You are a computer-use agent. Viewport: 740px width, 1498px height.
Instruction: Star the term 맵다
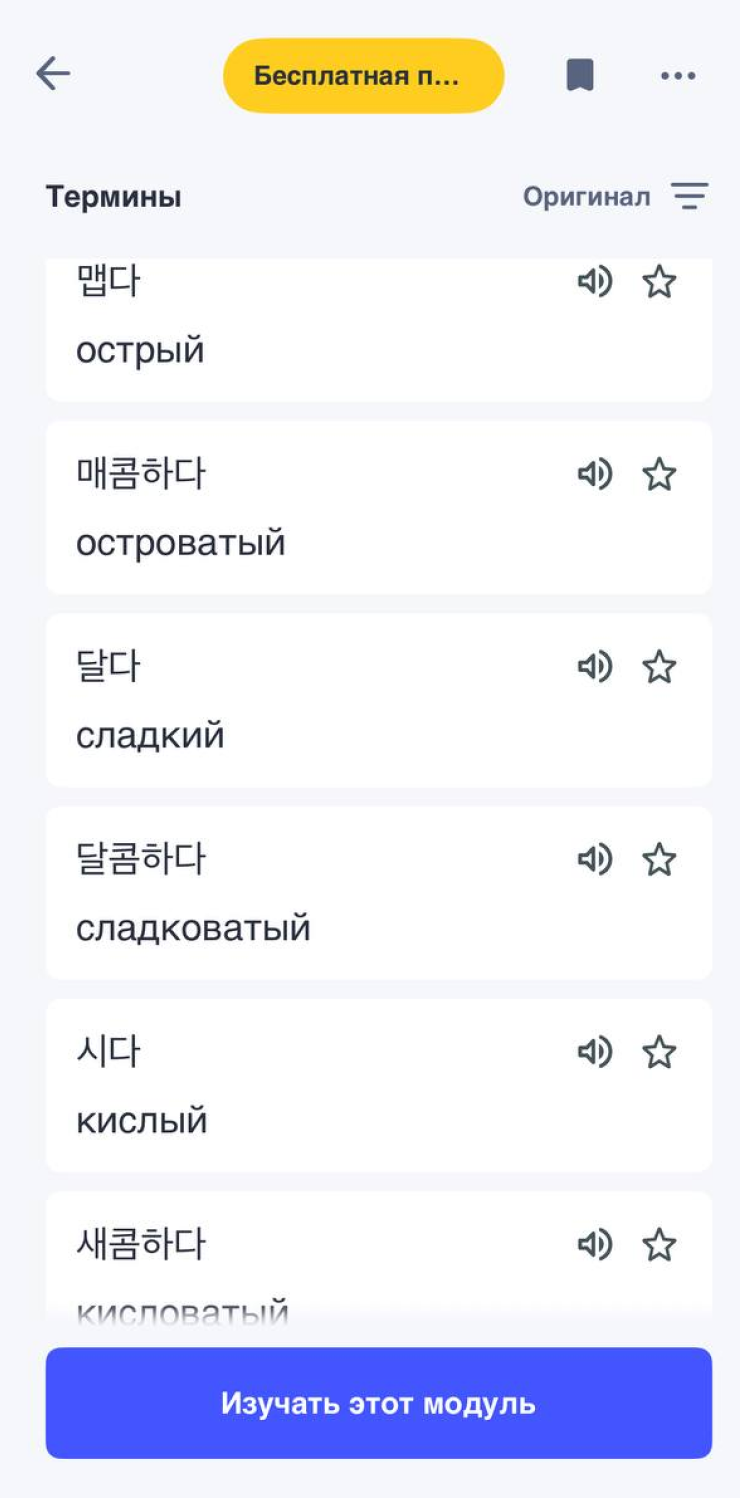click(x=659, y=282)
